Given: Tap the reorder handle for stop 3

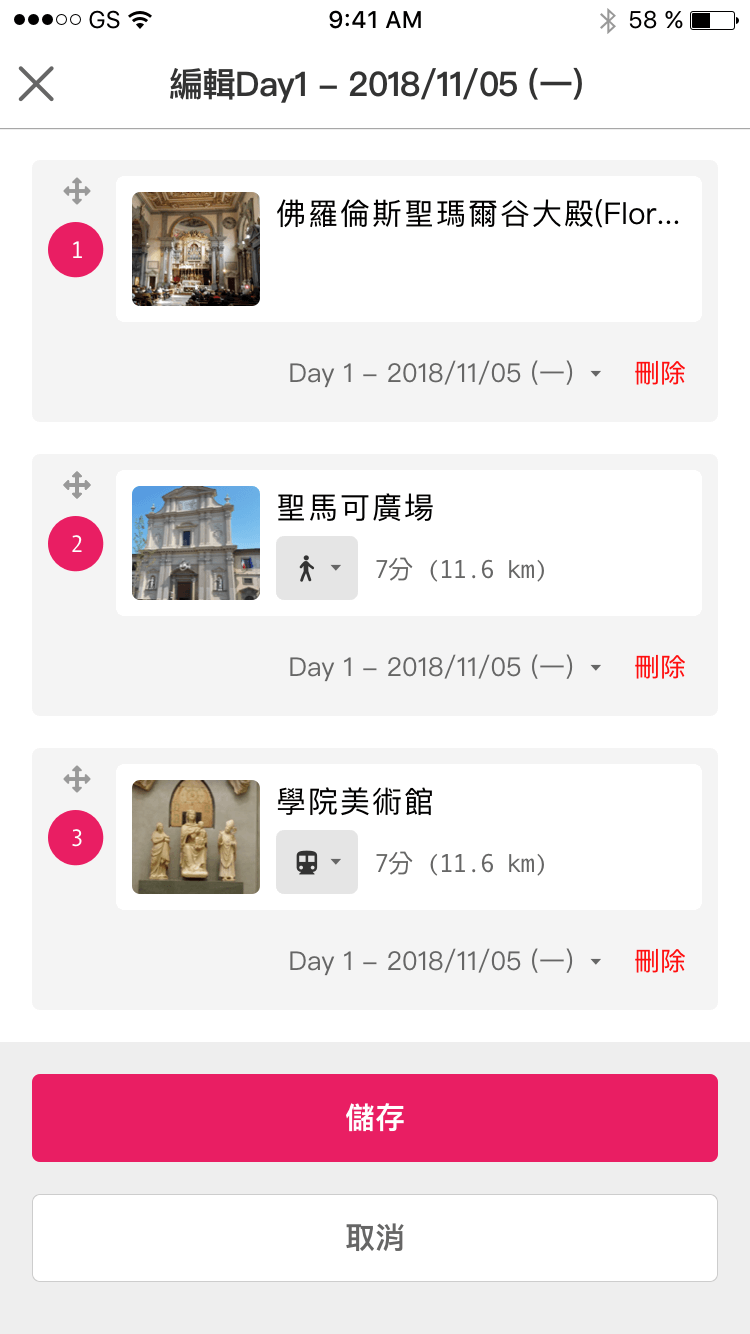Looking at the screenshot, I should point(77,779).
